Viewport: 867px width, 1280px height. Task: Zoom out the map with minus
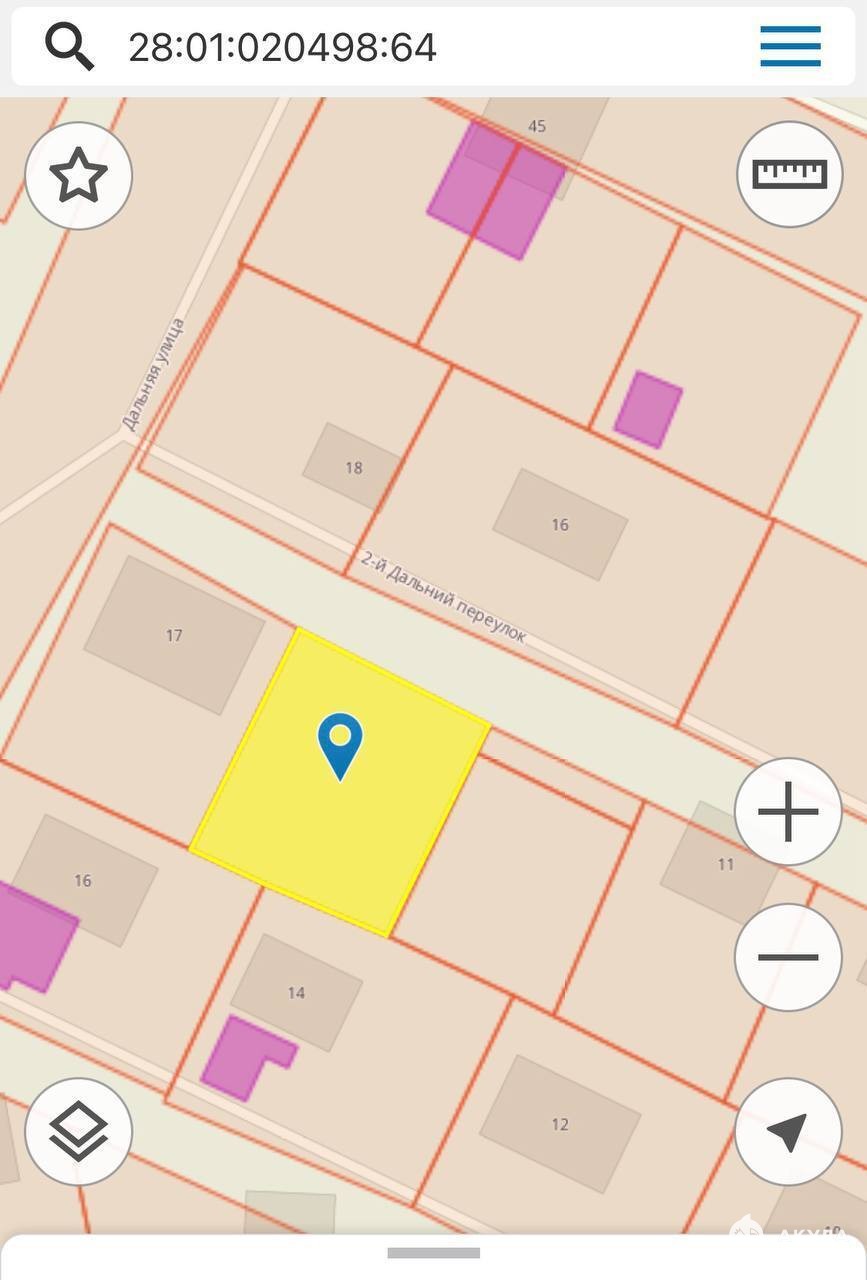(788, 957)
